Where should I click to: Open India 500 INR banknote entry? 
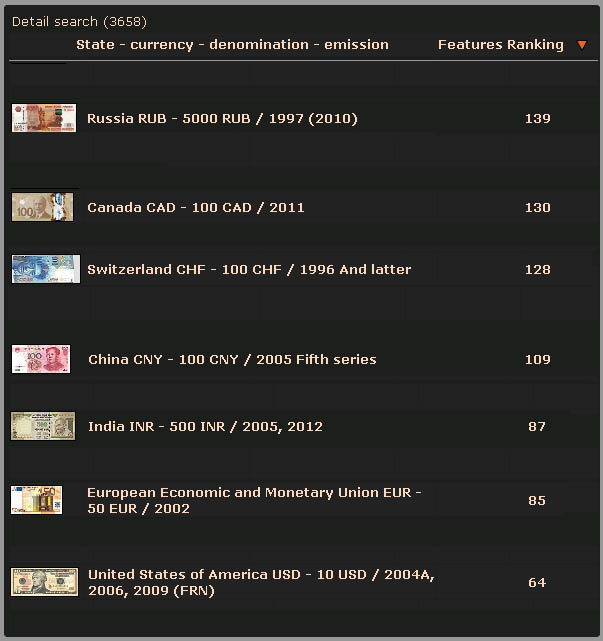[205, 427]
